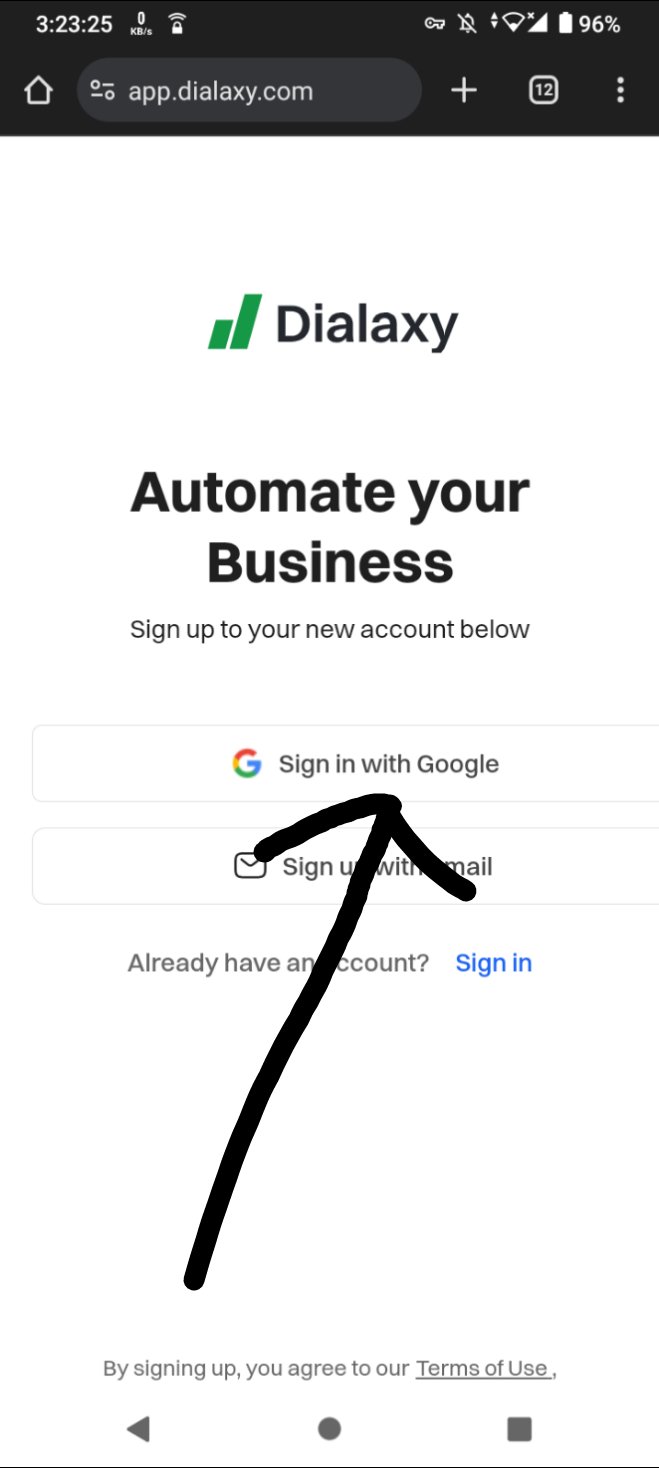The image size is (659, 1468).
Task: Tap Sign in with Google
Action: [x=345, y=764]
